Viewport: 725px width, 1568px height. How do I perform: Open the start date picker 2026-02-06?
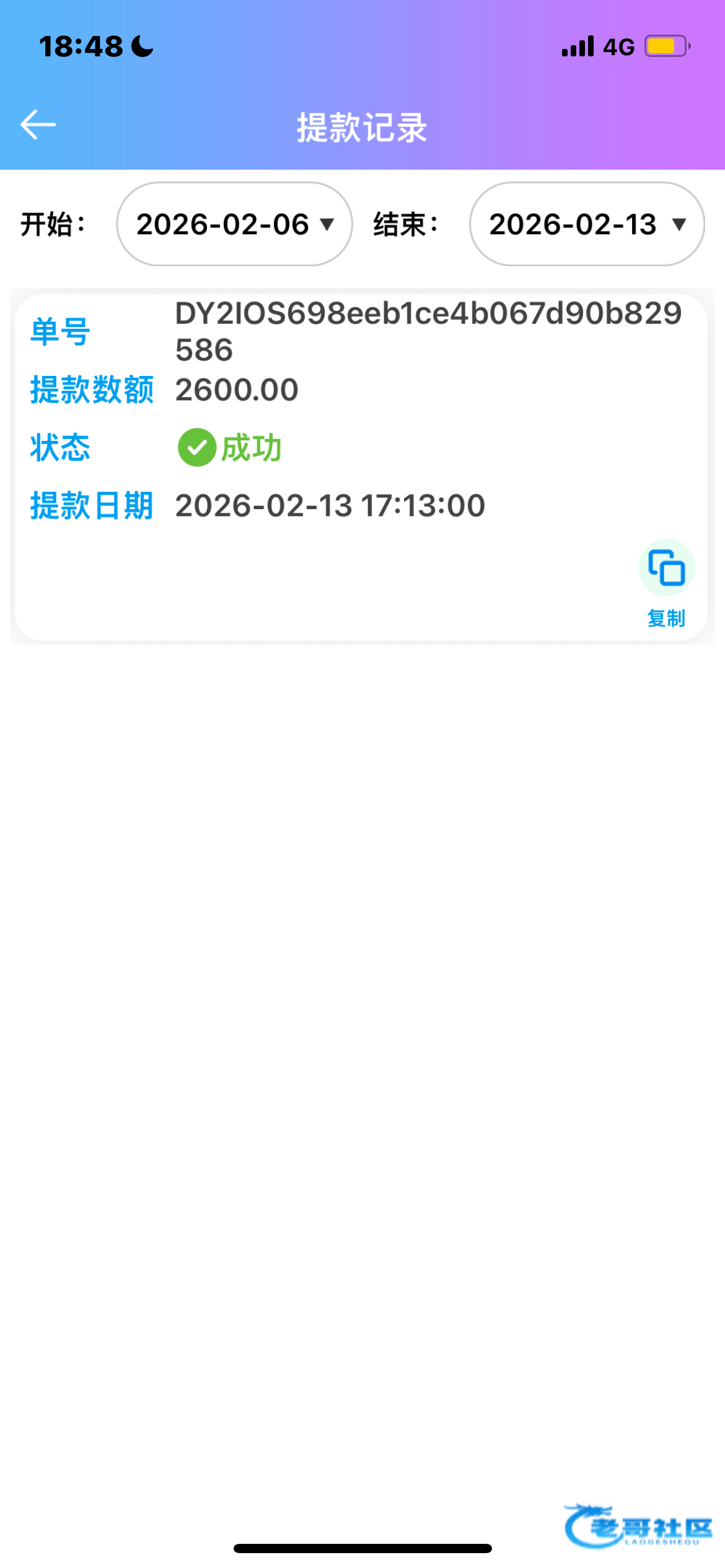[234, 224]
